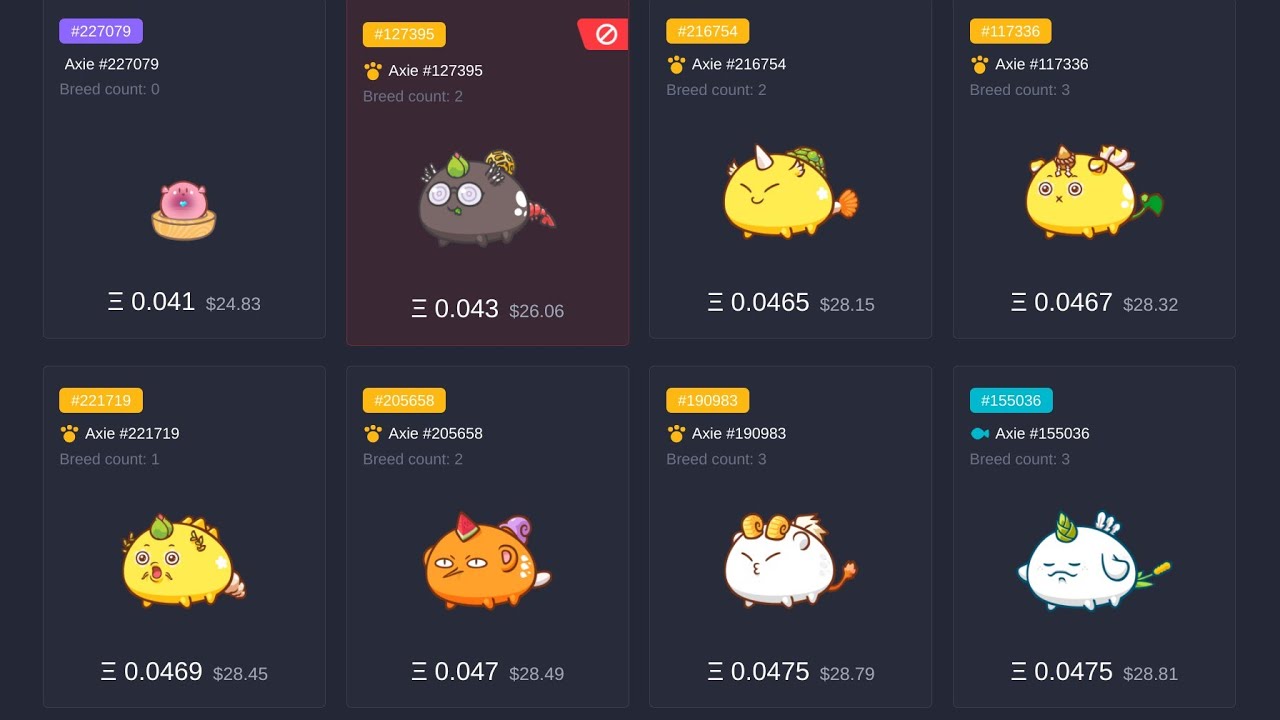Open the Axie #227079 card
Image resolution: width=1280 pixels, height=720 pixels.
pyautogui.click(x=184, y=166)
